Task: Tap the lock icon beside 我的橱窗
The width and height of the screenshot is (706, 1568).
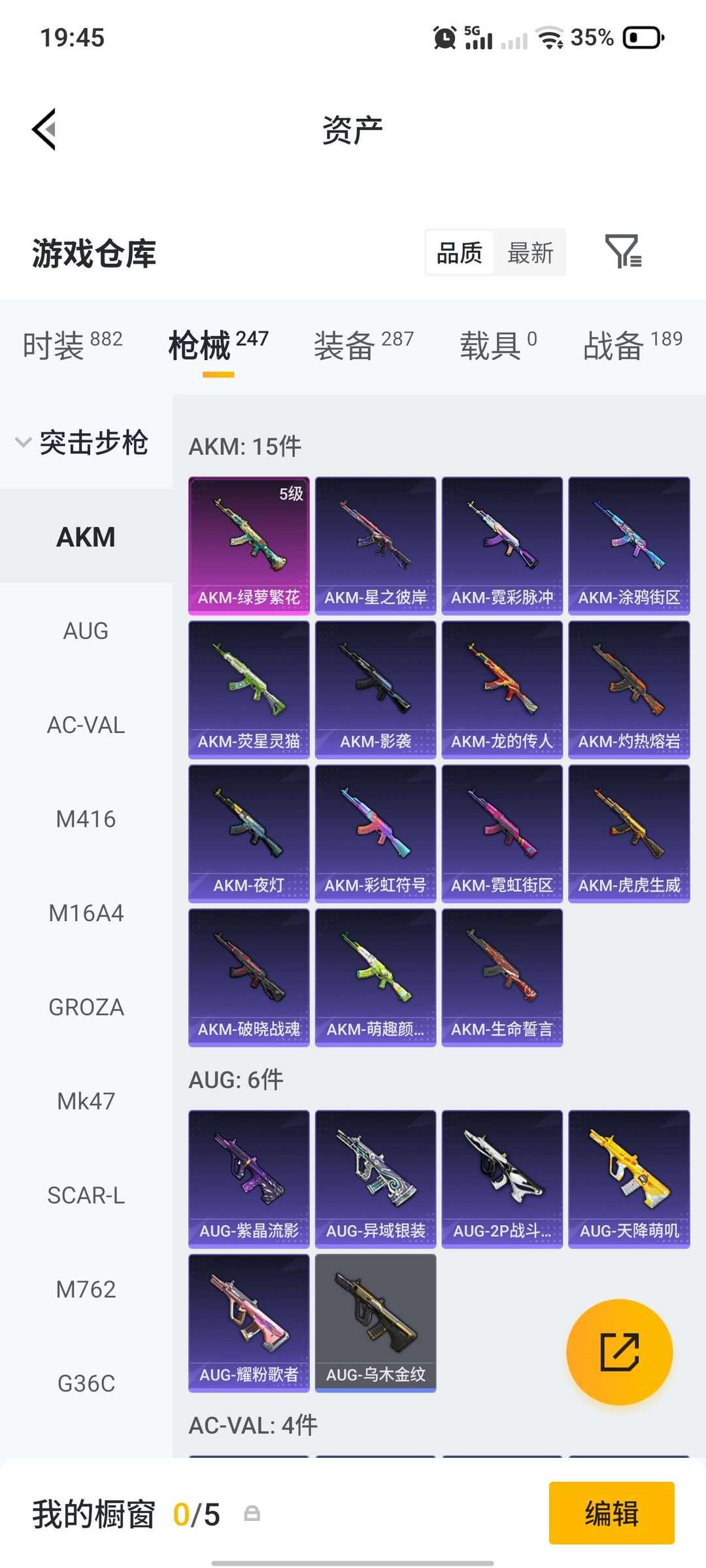Action: (x=252, y=1514)
